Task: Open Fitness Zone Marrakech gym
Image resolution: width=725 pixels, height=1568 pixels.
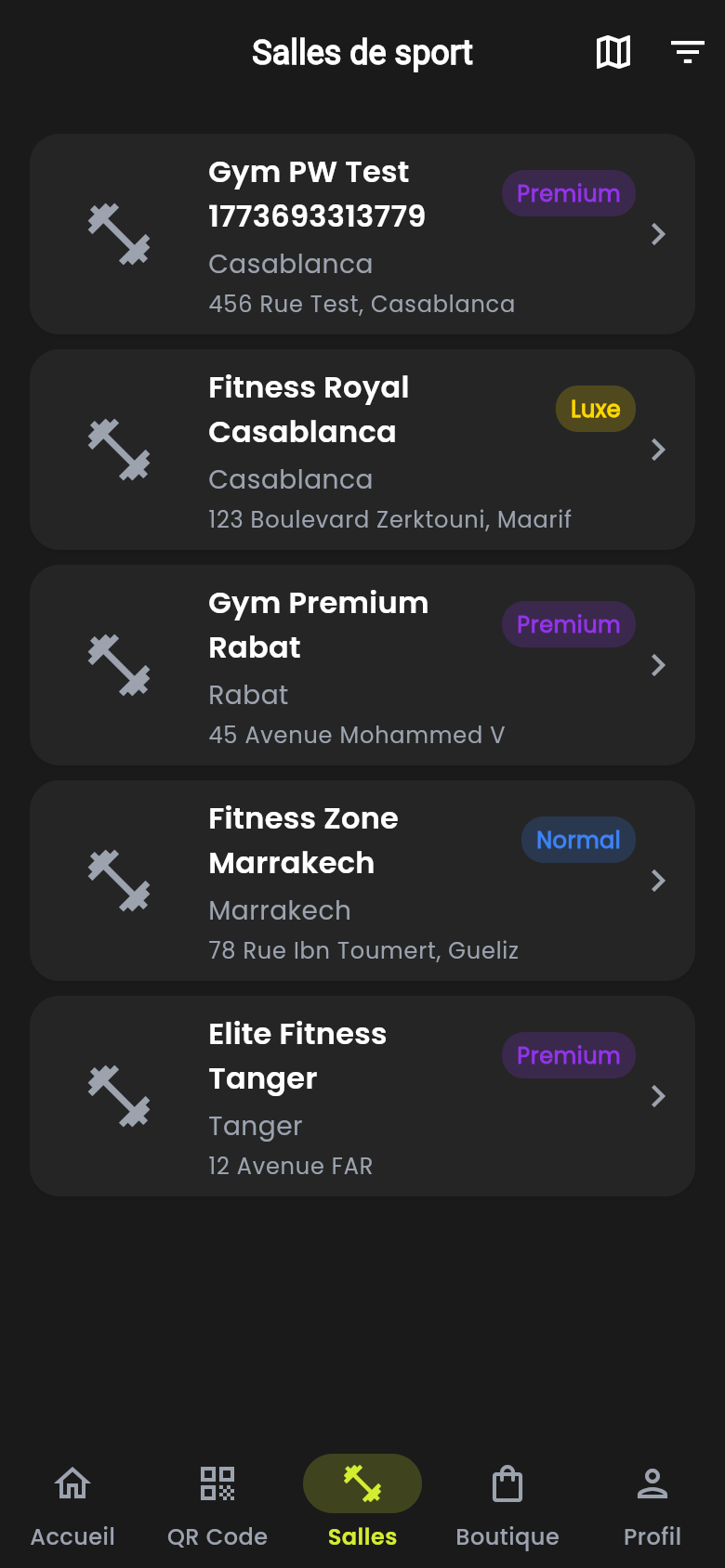Action: point(362,881)
